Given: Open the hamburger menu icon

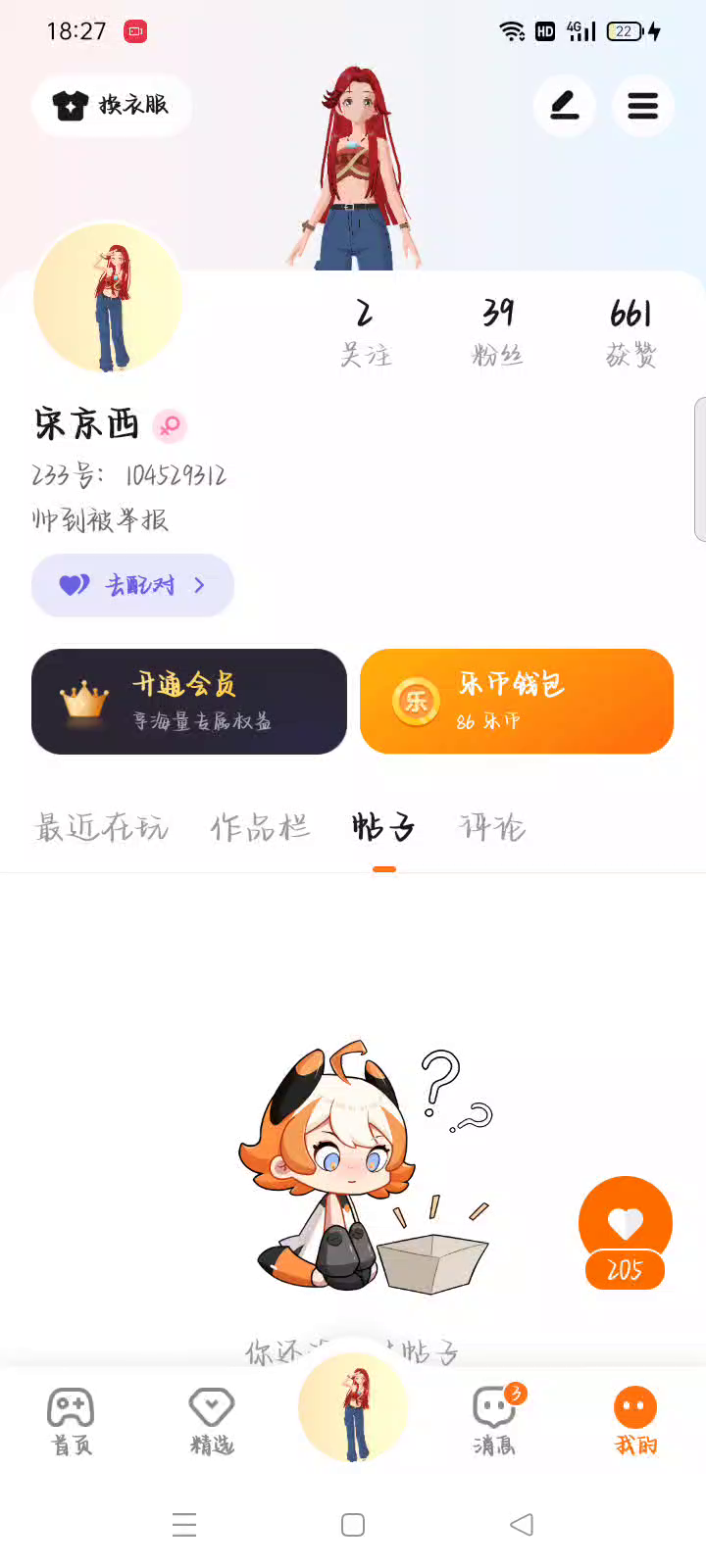Looking at the screenshot, I should click(642, 106).
